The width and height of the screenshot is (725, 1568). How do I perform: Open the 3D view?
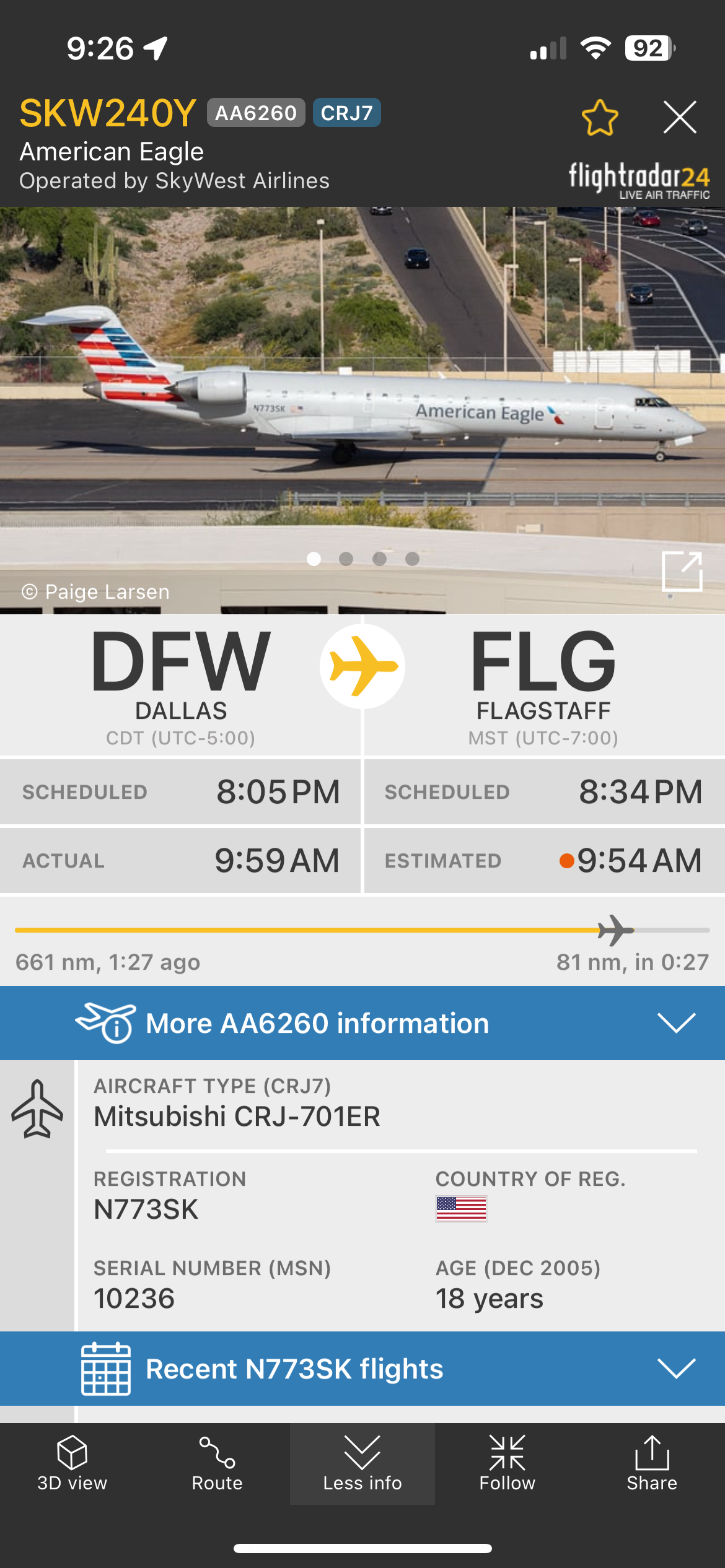pyautogui.click(x=72, y=1463)
